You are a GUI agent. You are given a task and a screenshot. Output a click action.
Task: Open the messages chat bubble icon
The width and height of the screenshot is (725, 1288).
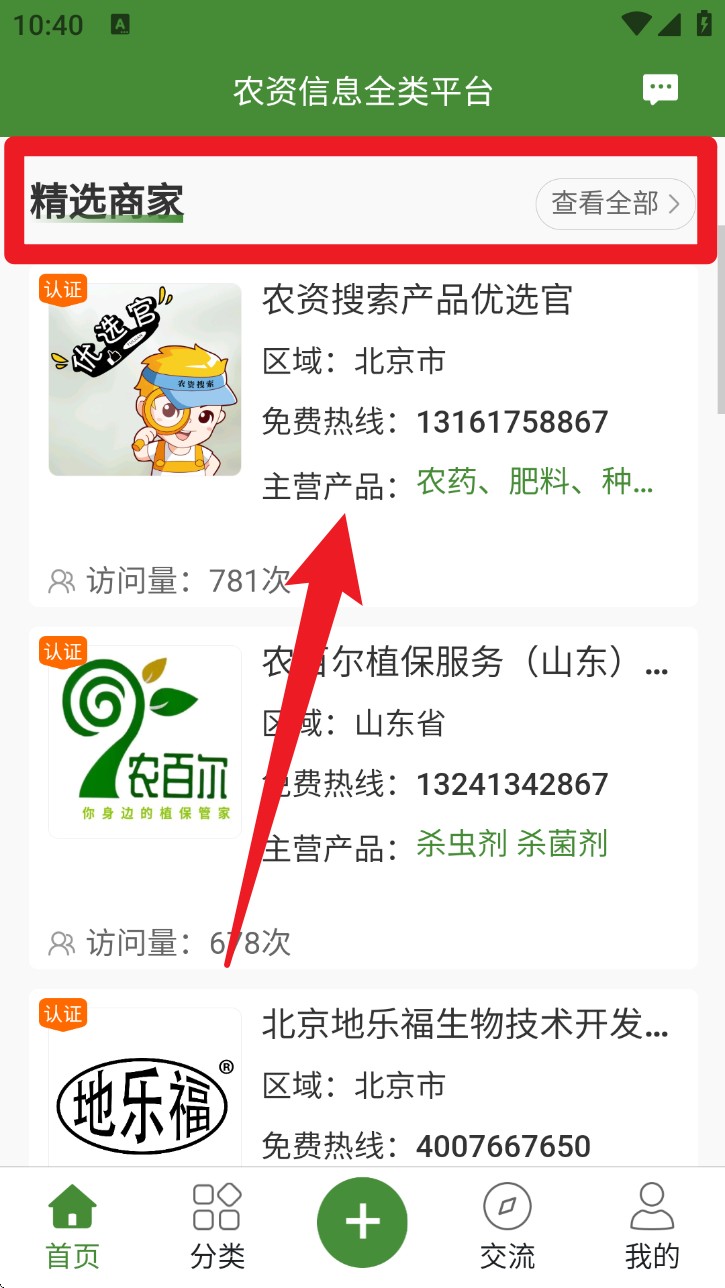660,90
